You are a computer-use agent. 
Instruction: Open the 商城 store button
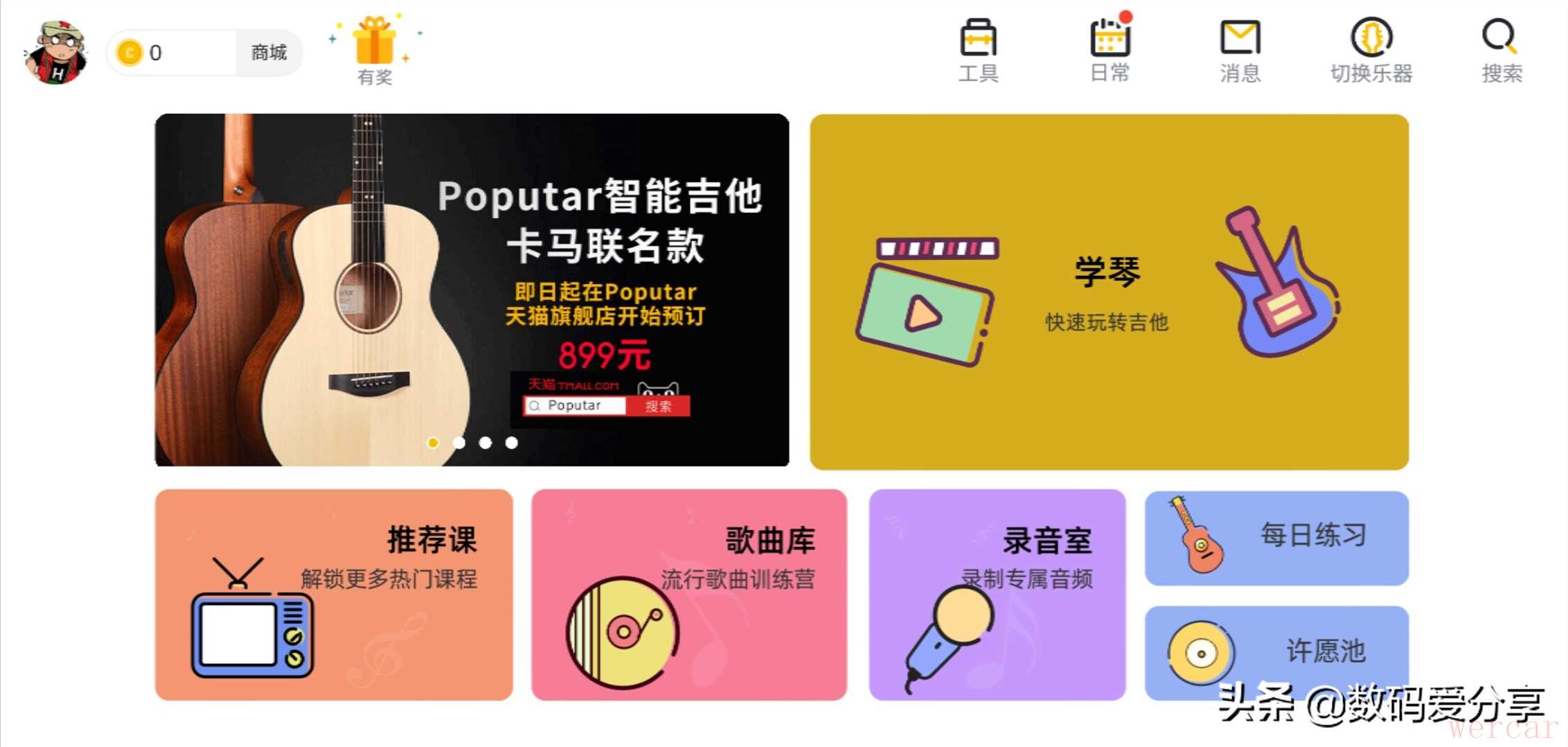(x=268, y=53)
